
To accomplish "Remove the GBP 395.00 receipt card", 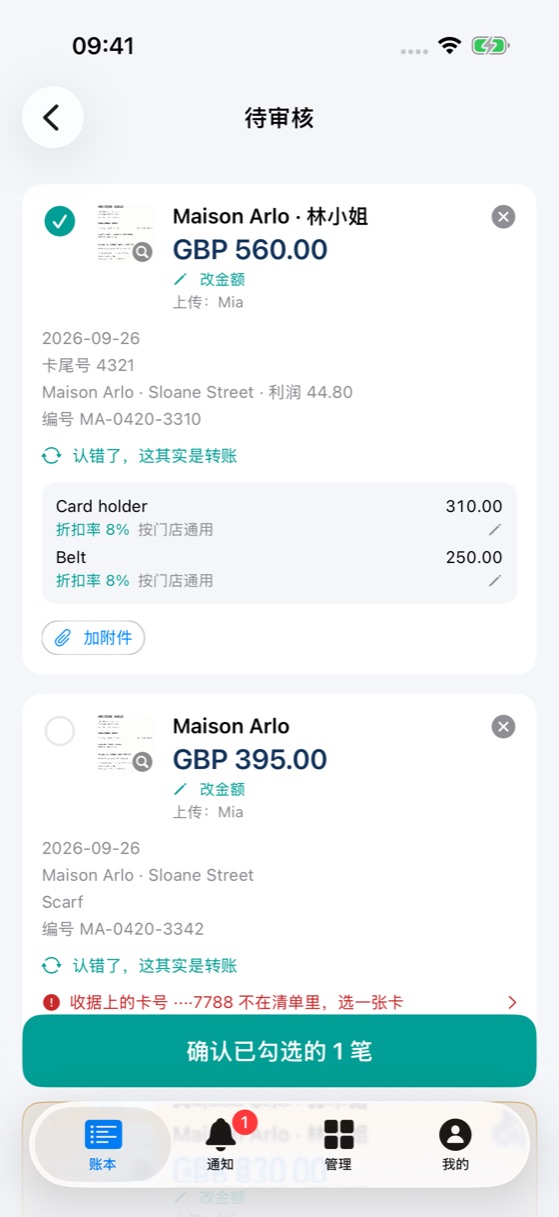I will (504, 726).
